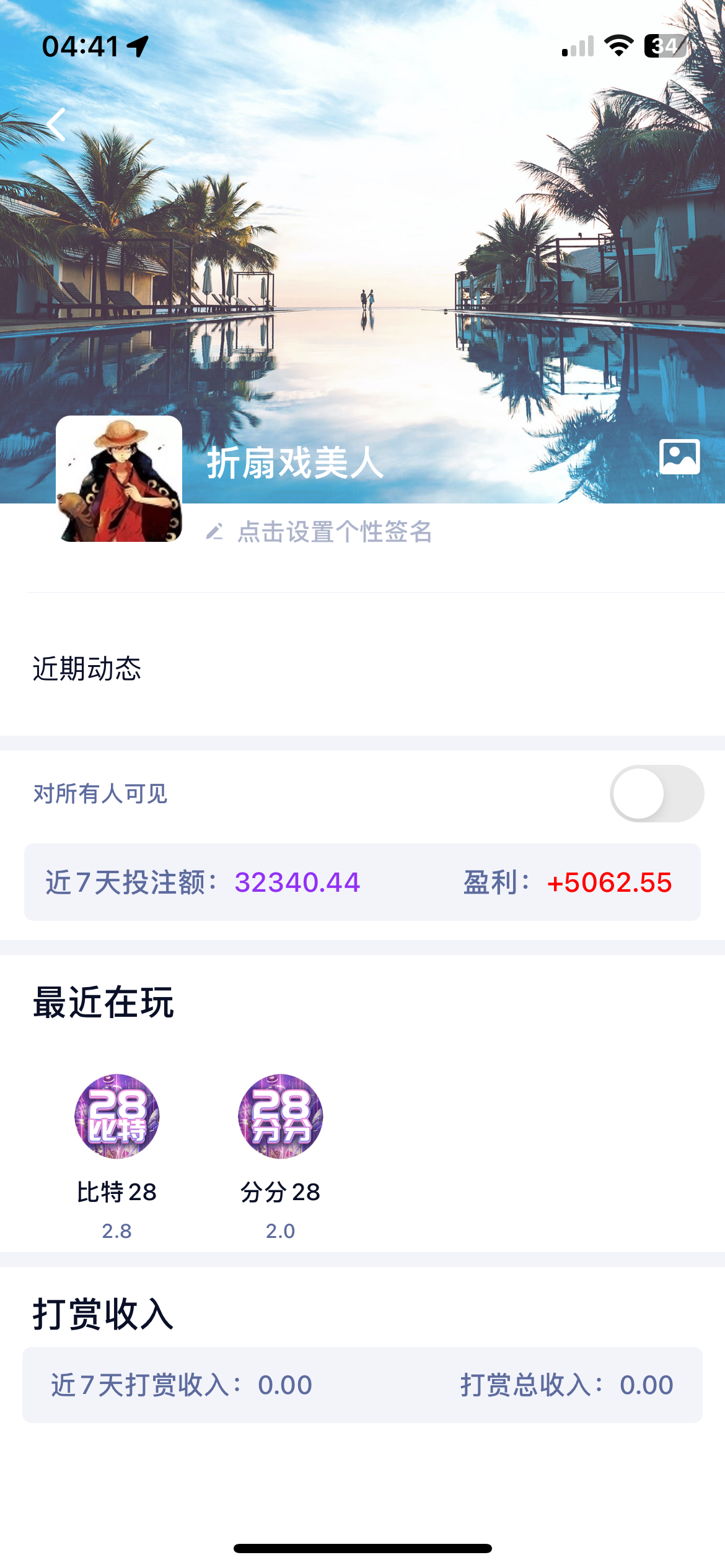
Task: Open the 分分28 game
Action: click(x=280, y=1117)
